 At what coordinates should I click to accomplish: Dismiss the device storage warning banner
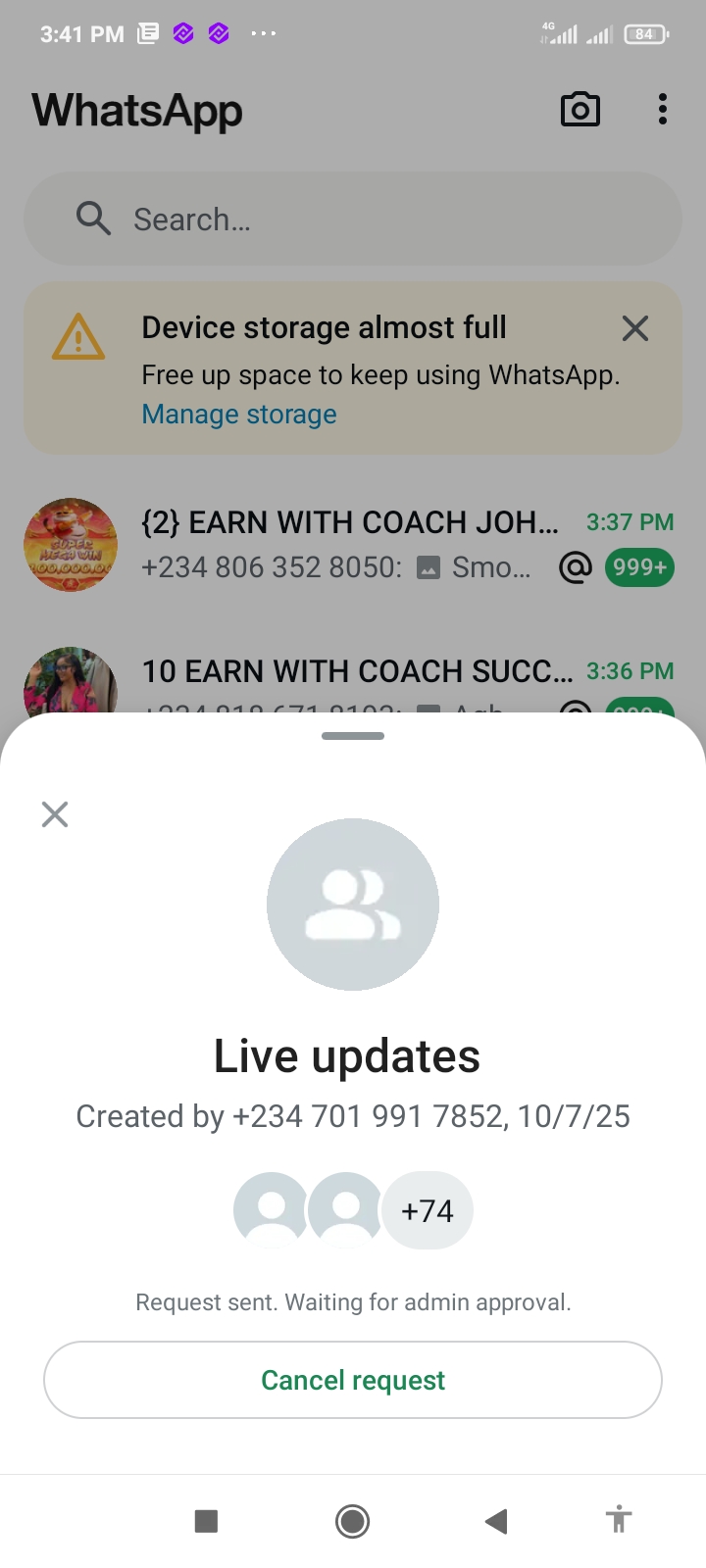635,328
